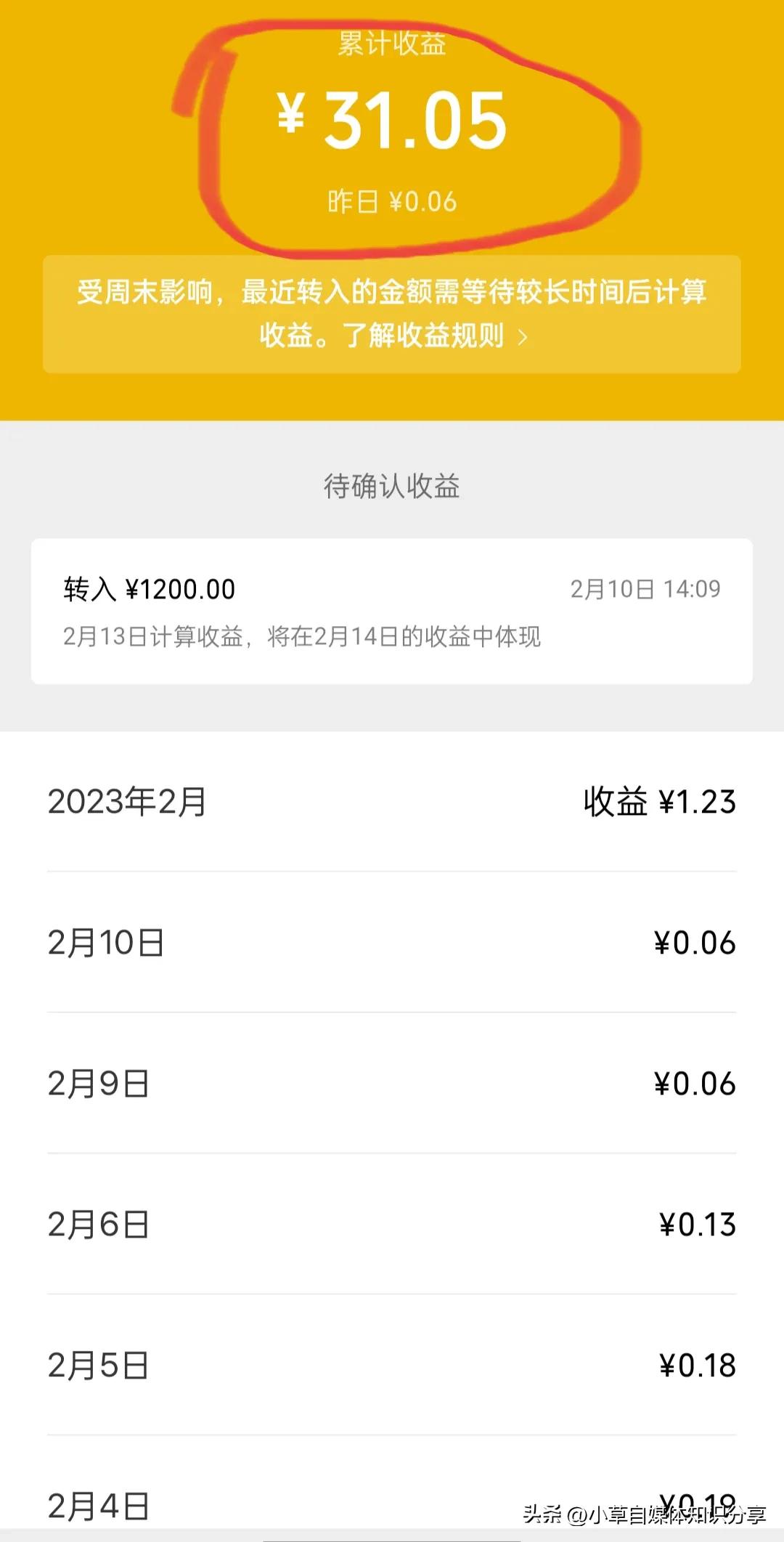Image resolution: width=784 pixels, height=1542 pixels.
Task: Tap the ¥0.18 amount beside 2月5日
Action: (x=695, y=1366)
